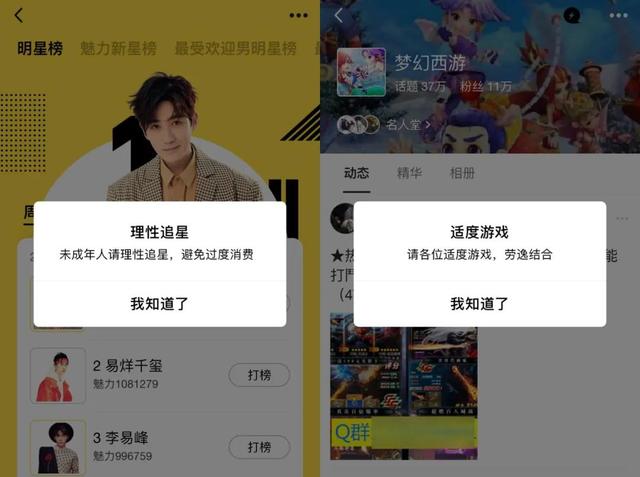The image size is (640, 477).
Task: Go back from the 梦幻西游 page
Action: coord(338,16)
